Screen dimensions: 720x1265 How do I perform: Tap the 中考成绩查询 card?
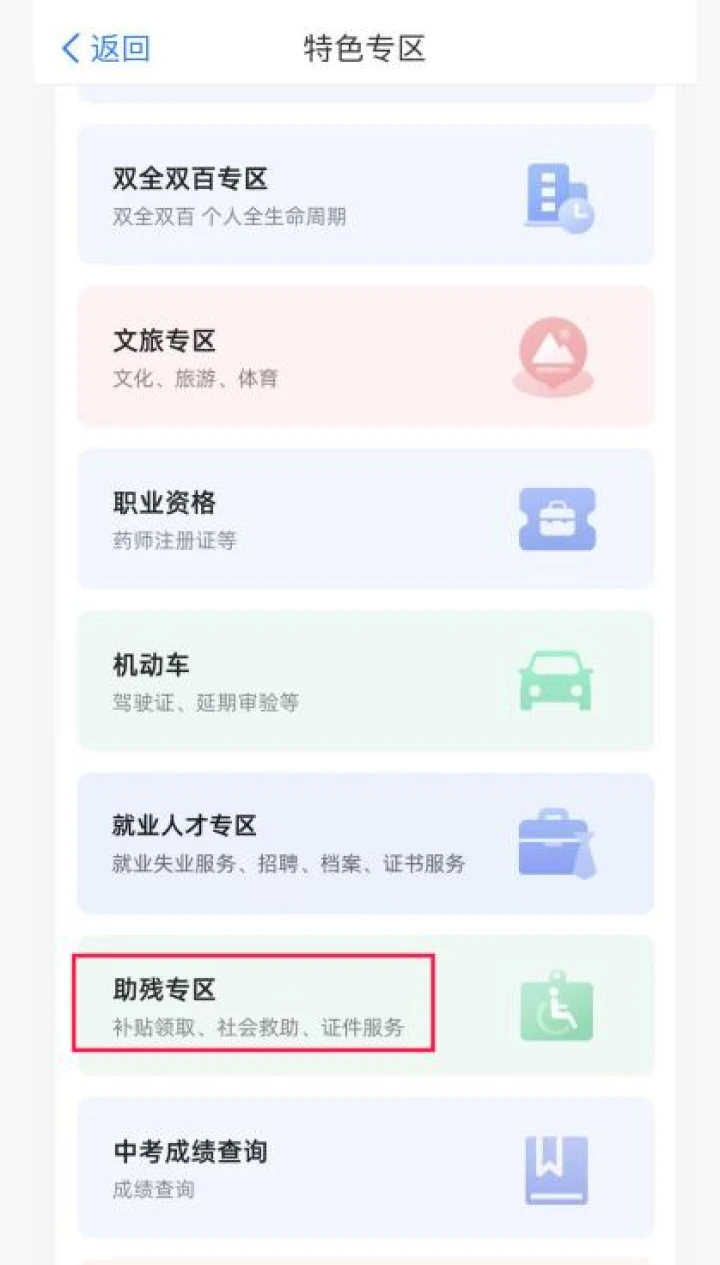[365, 1167]
